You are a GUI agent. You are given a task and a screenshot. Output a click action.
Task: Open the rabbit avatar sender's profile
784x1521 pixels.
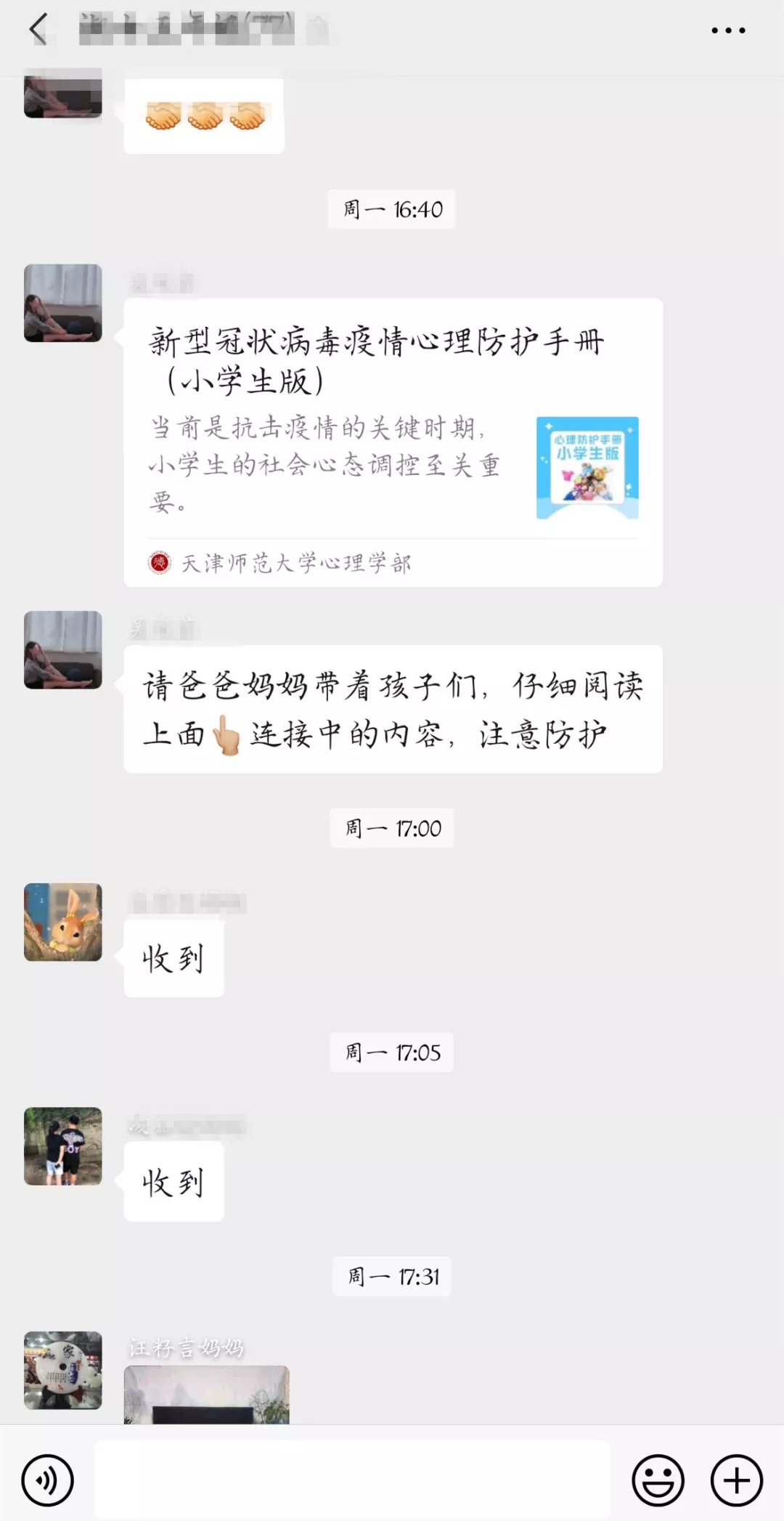[63, 922]
